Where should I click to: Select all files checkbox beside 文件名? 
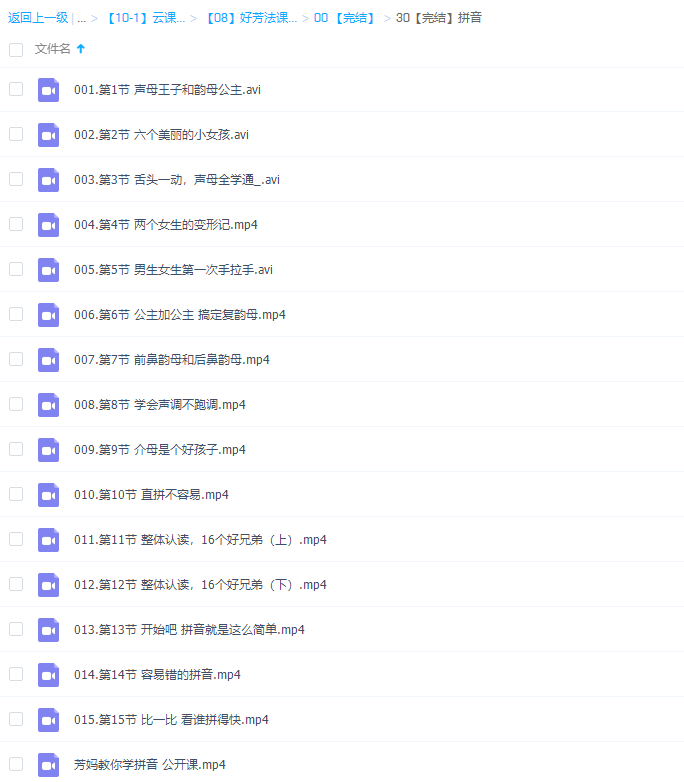coord(16,49)
